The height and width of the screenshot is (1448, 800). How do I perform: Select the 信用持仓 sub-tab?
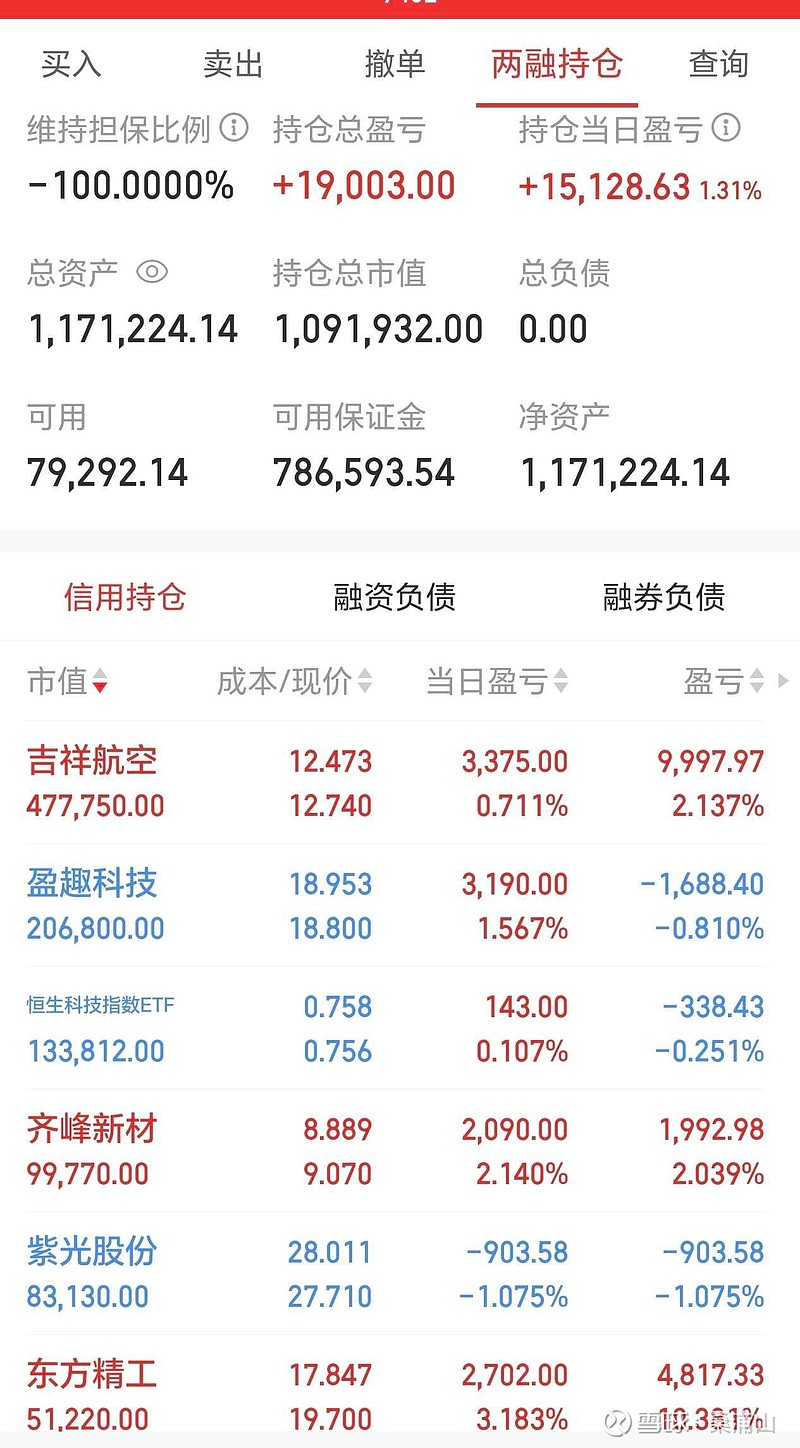(125, 597)
